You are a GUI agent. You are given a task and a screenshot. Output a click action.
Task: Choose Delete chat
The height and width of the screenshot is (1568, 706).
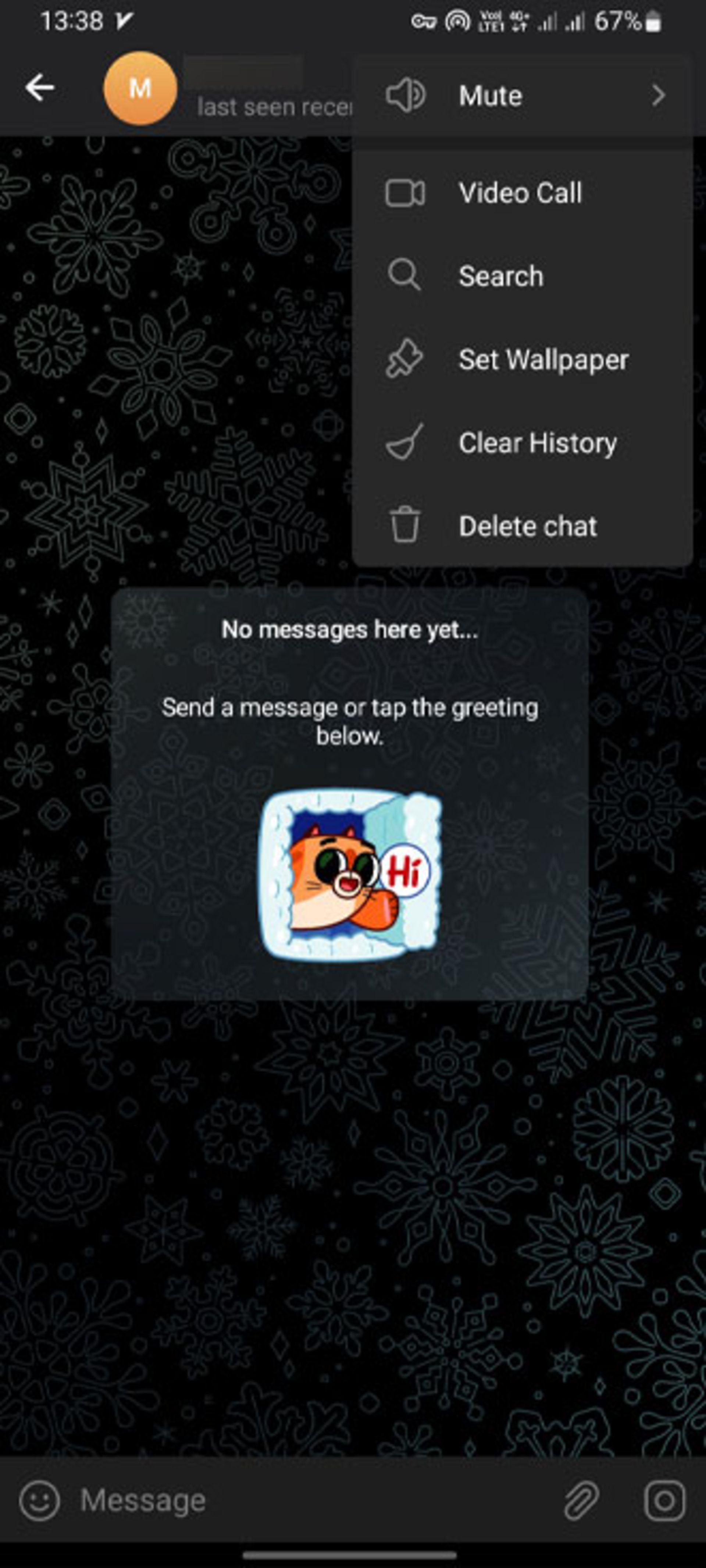pos(527,526)
